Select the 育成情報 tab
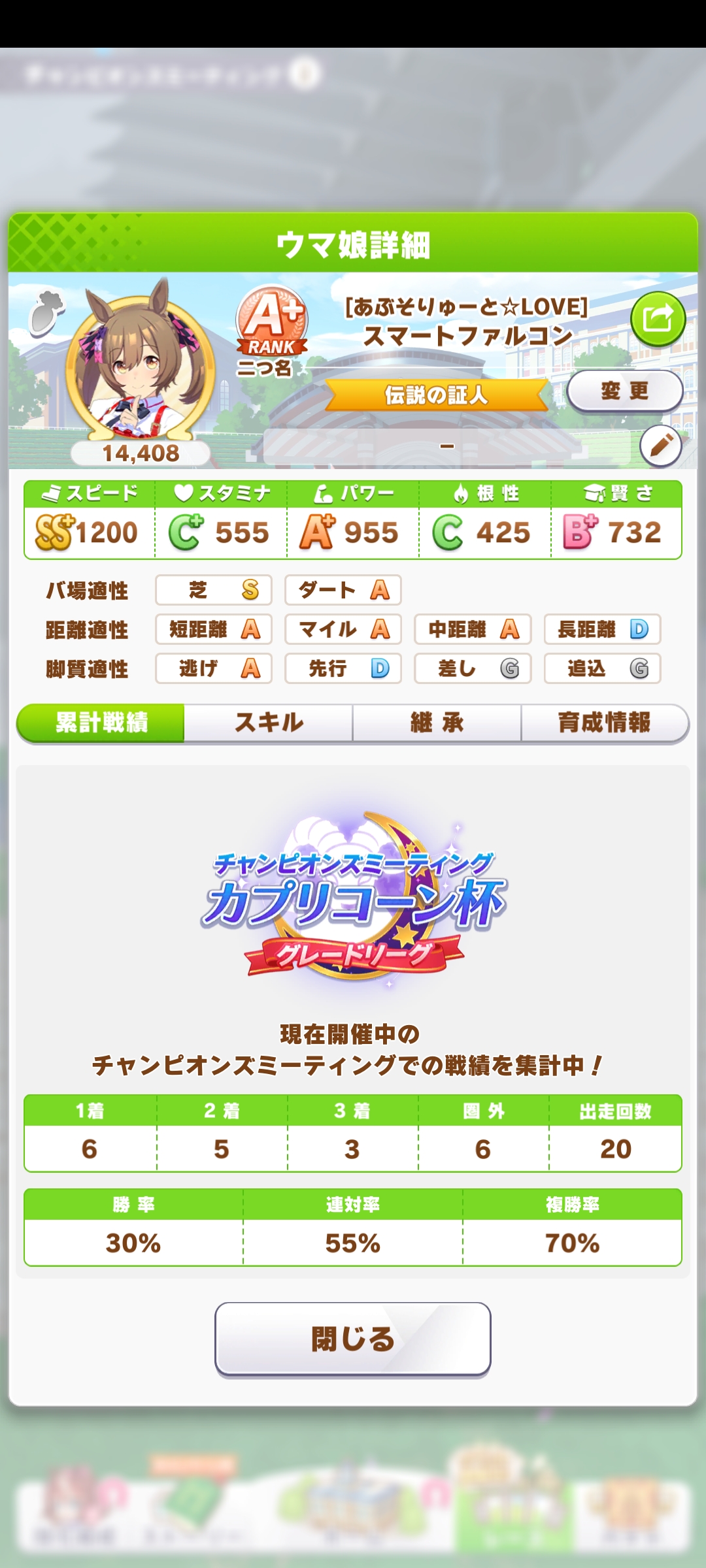This screenshot has width=706, height=1568. (x=605, y=723)
